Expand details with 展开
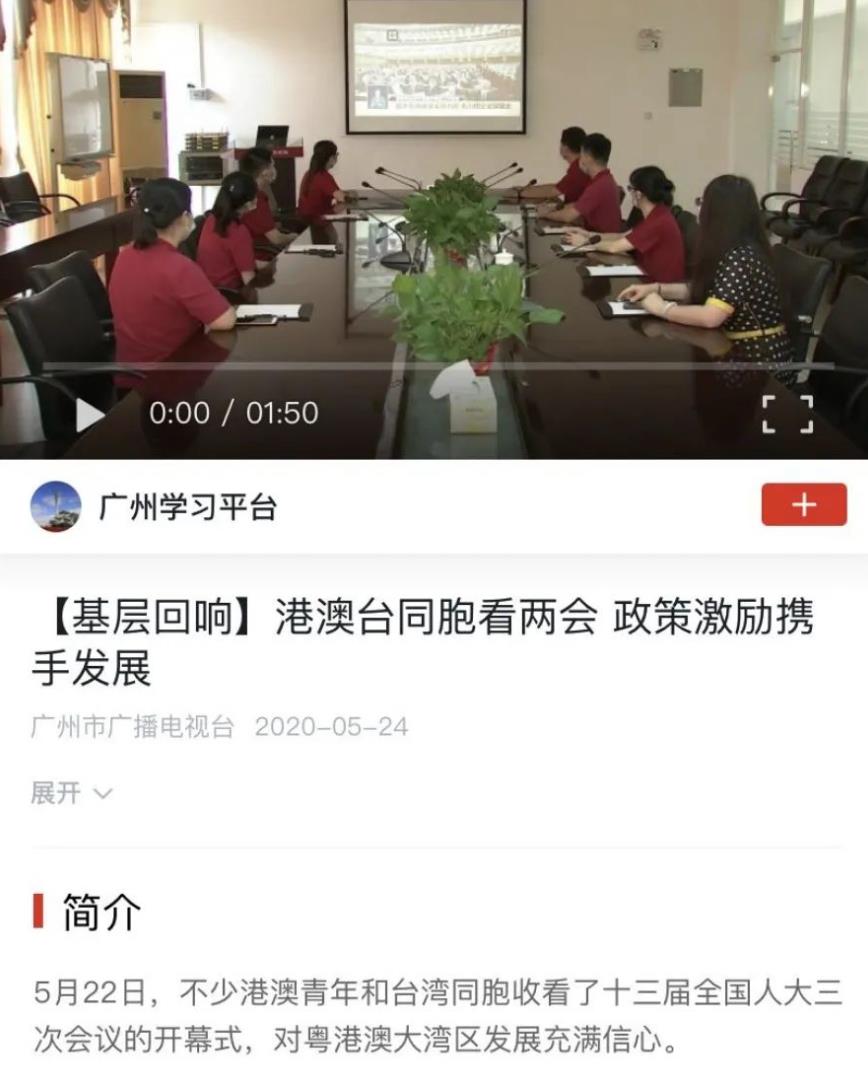This screenshot has width=868, height=1076. 70,793
